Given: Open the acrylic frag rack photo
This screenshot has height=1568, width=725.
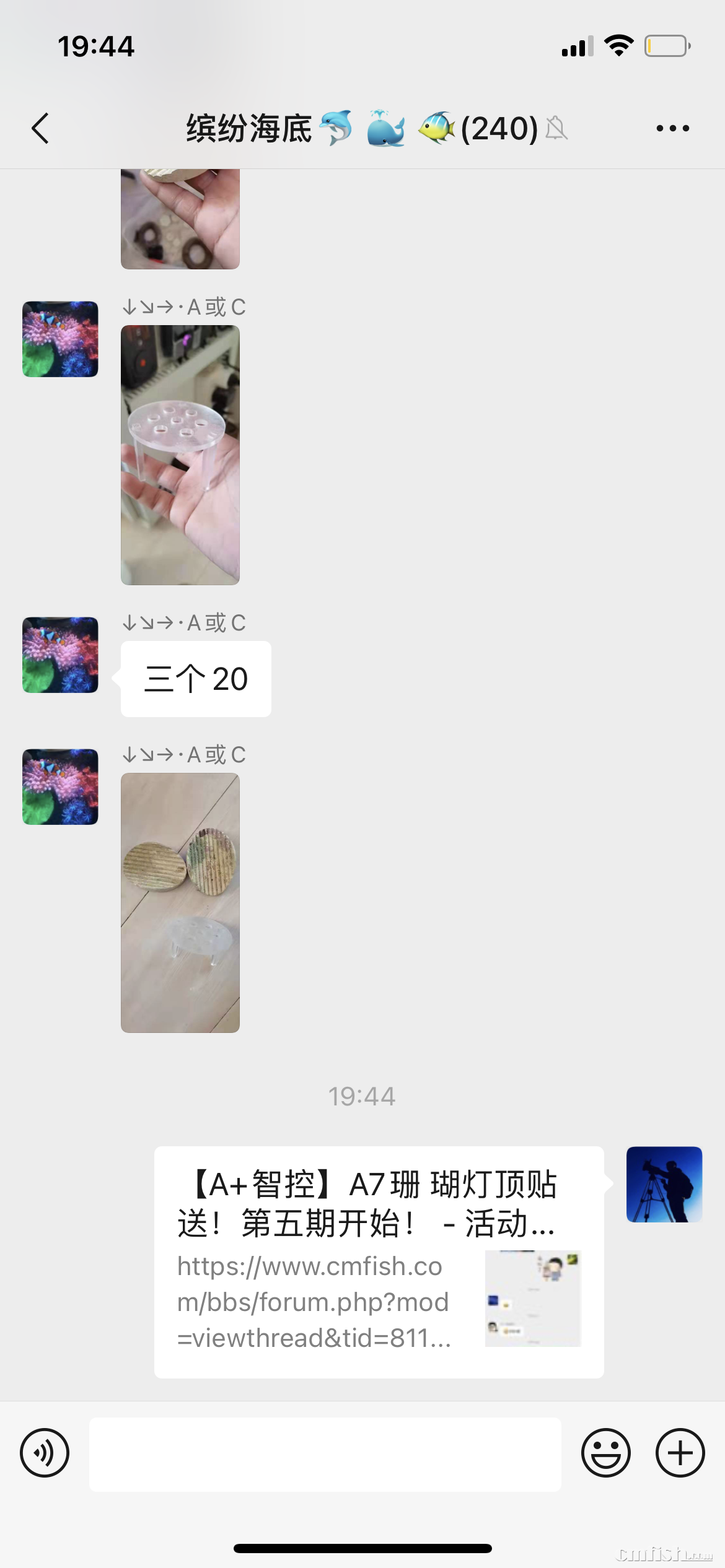Looking at the screenshot, I should click(x=180, y=455).
